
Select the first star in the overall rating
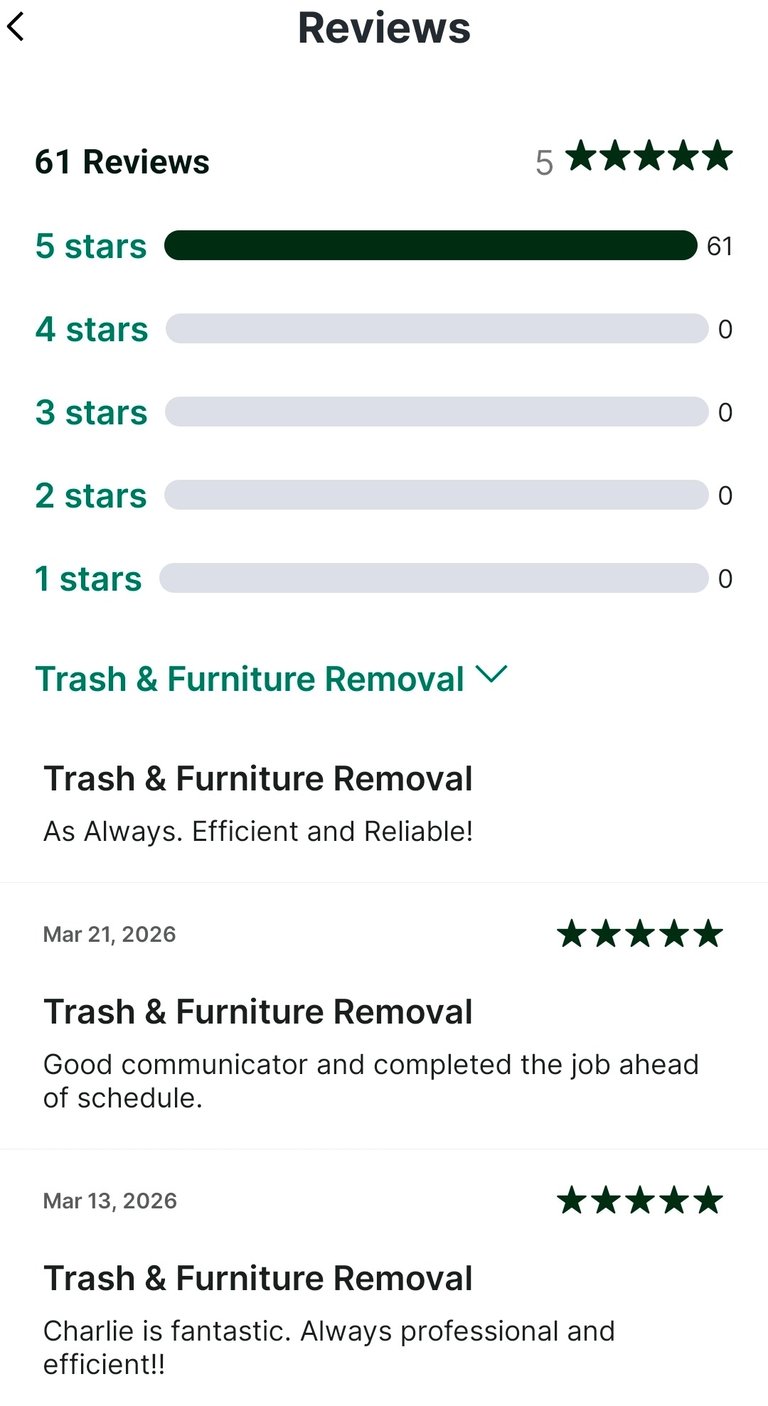tap(581, 155)
